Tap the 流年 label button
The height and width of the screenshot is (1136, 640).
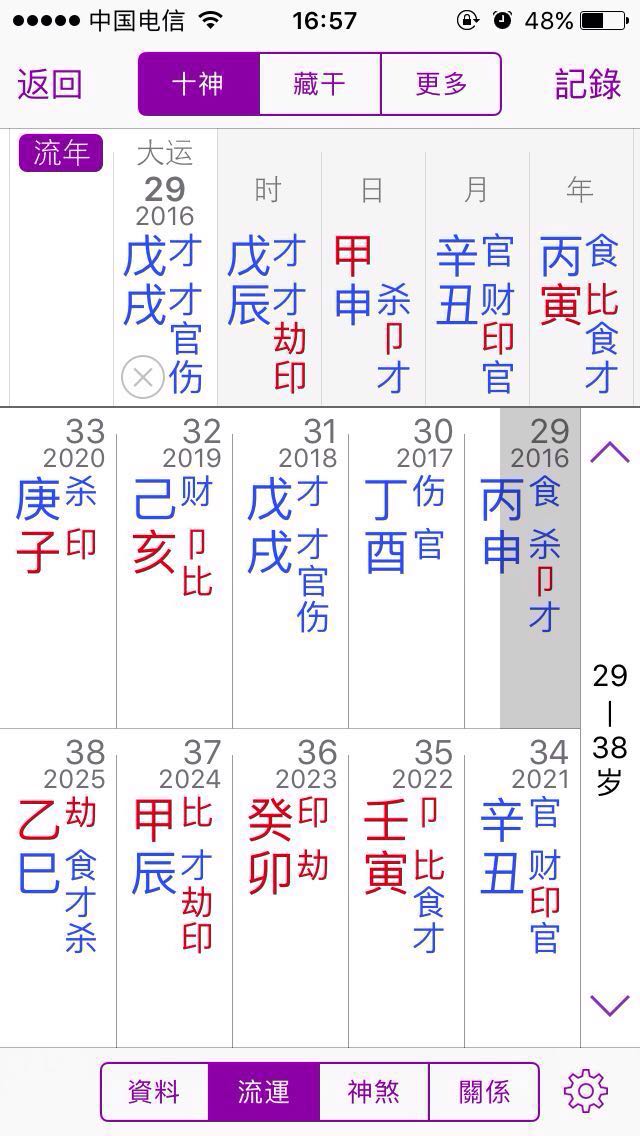tap(61, 153)
